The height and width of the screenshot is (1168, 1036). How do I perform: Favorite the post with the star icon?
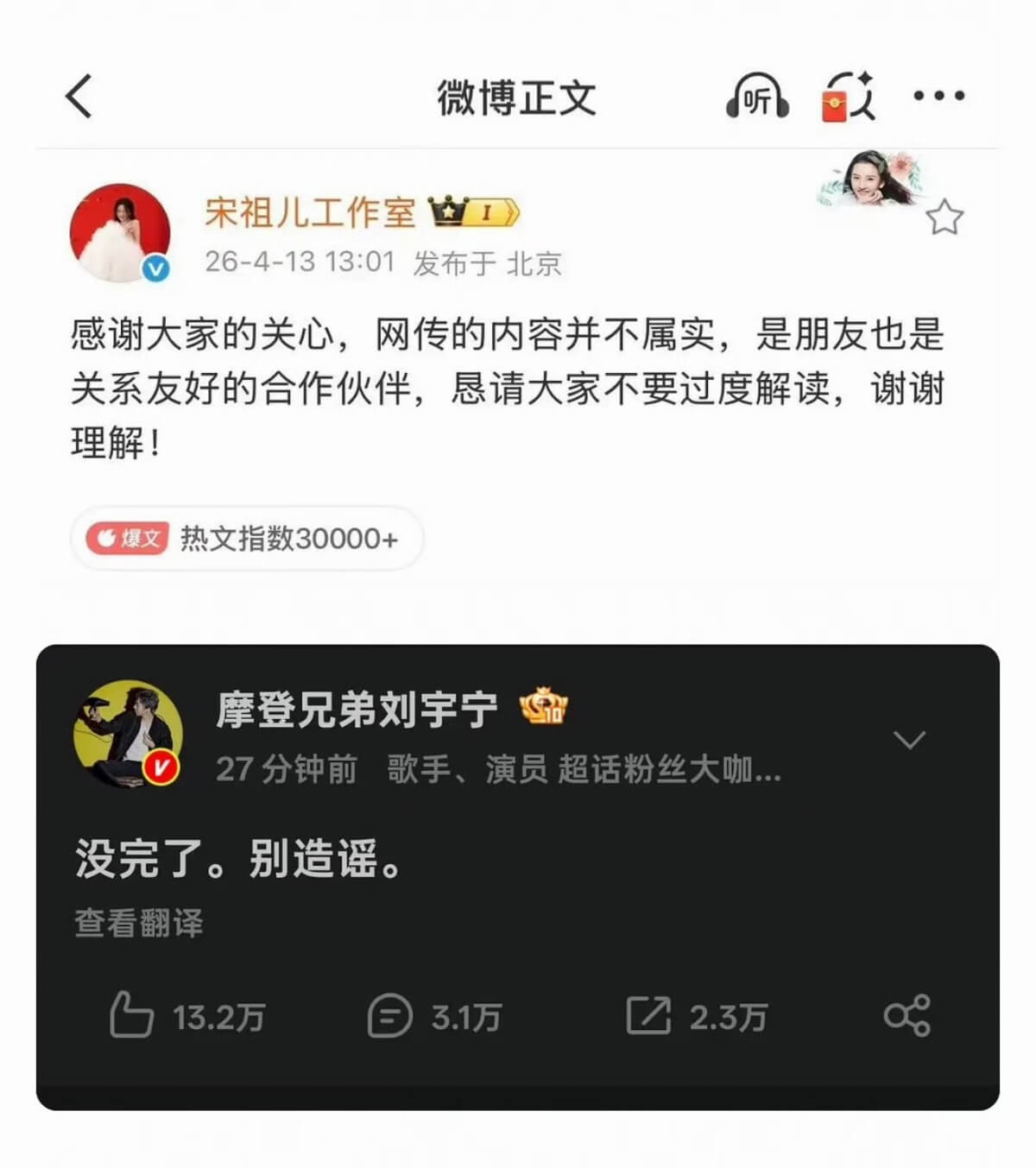pos(944,218)
